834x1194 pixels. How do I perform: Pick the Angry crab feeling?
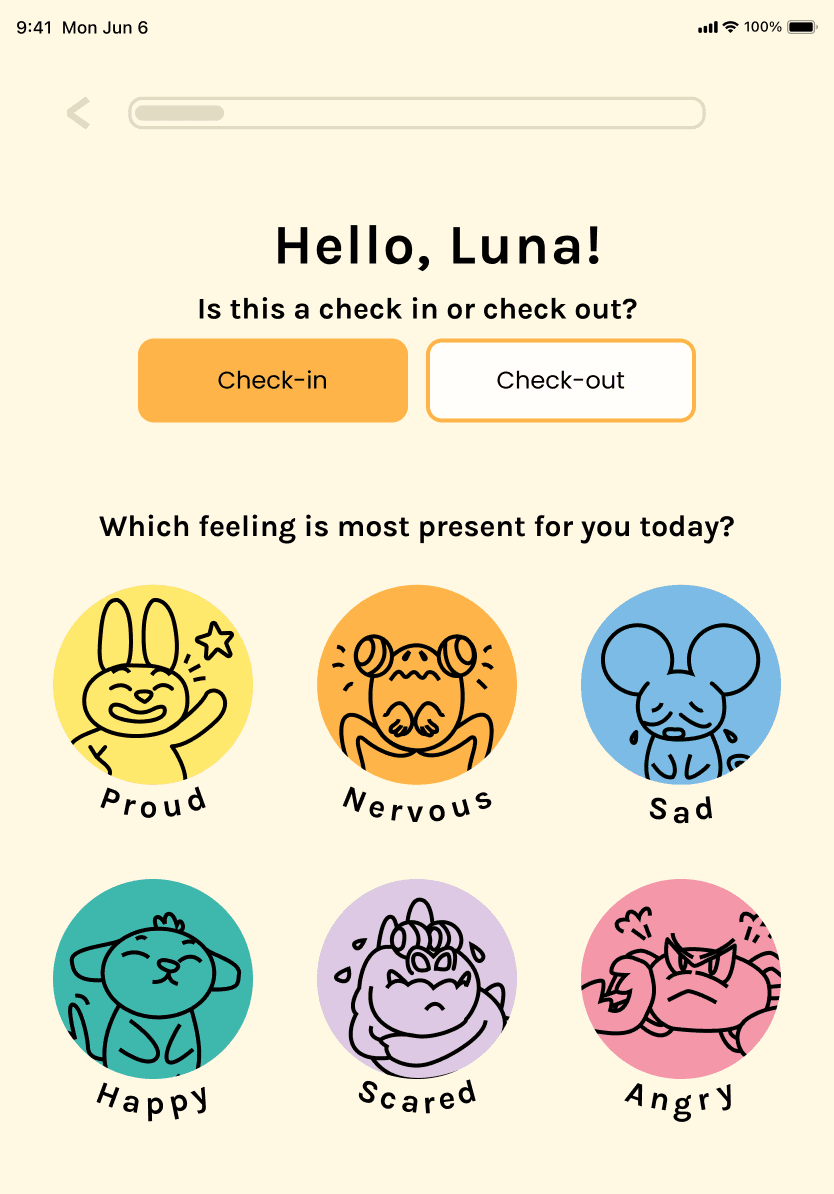pyautogui.click(x=681, y=979)
